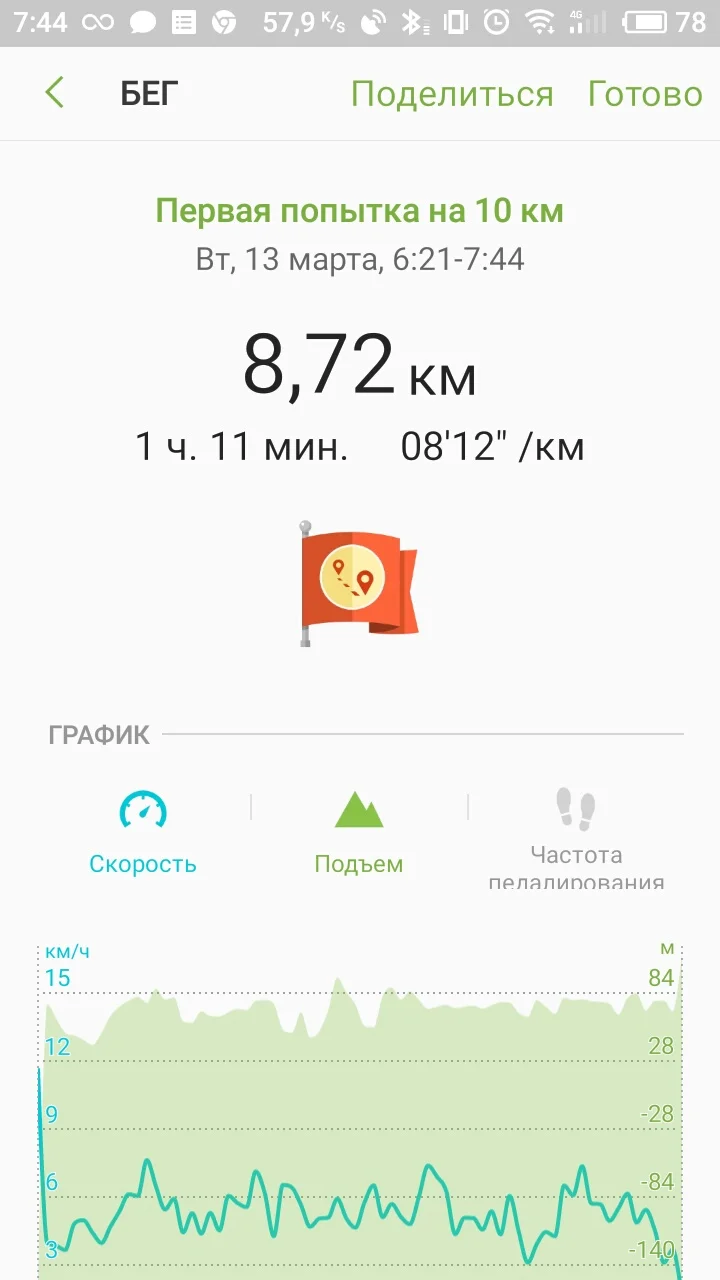Enable the Частота педалирования graph

coord(576,835)
